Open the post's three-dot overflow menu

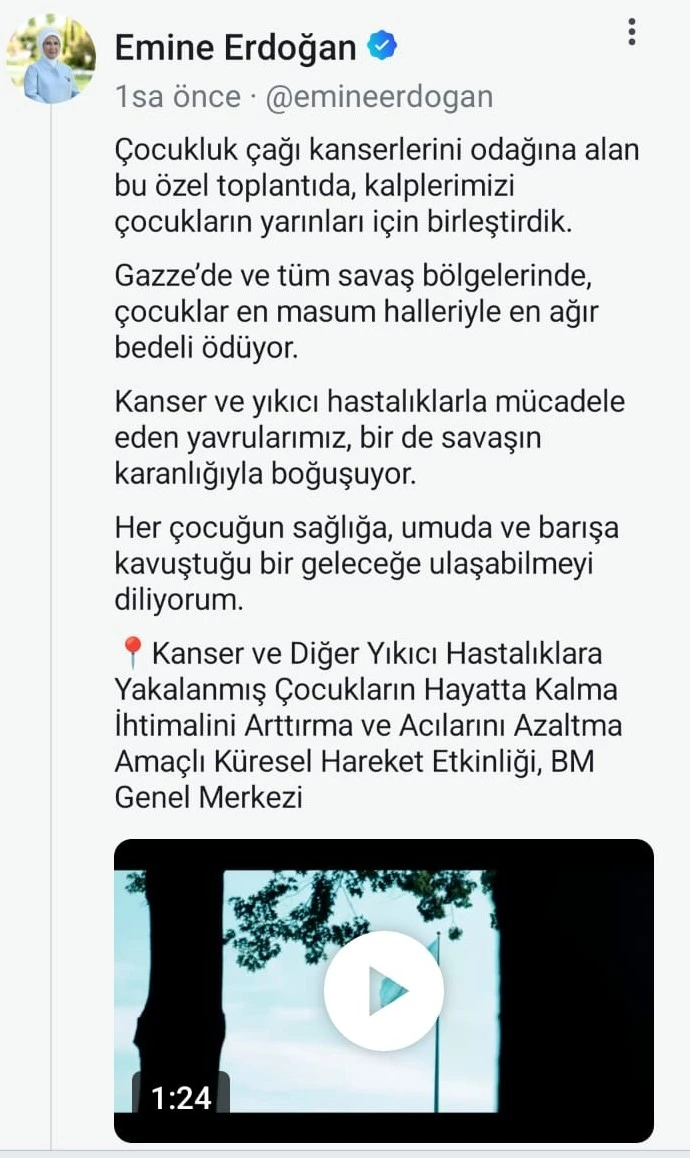coord(632,31)
